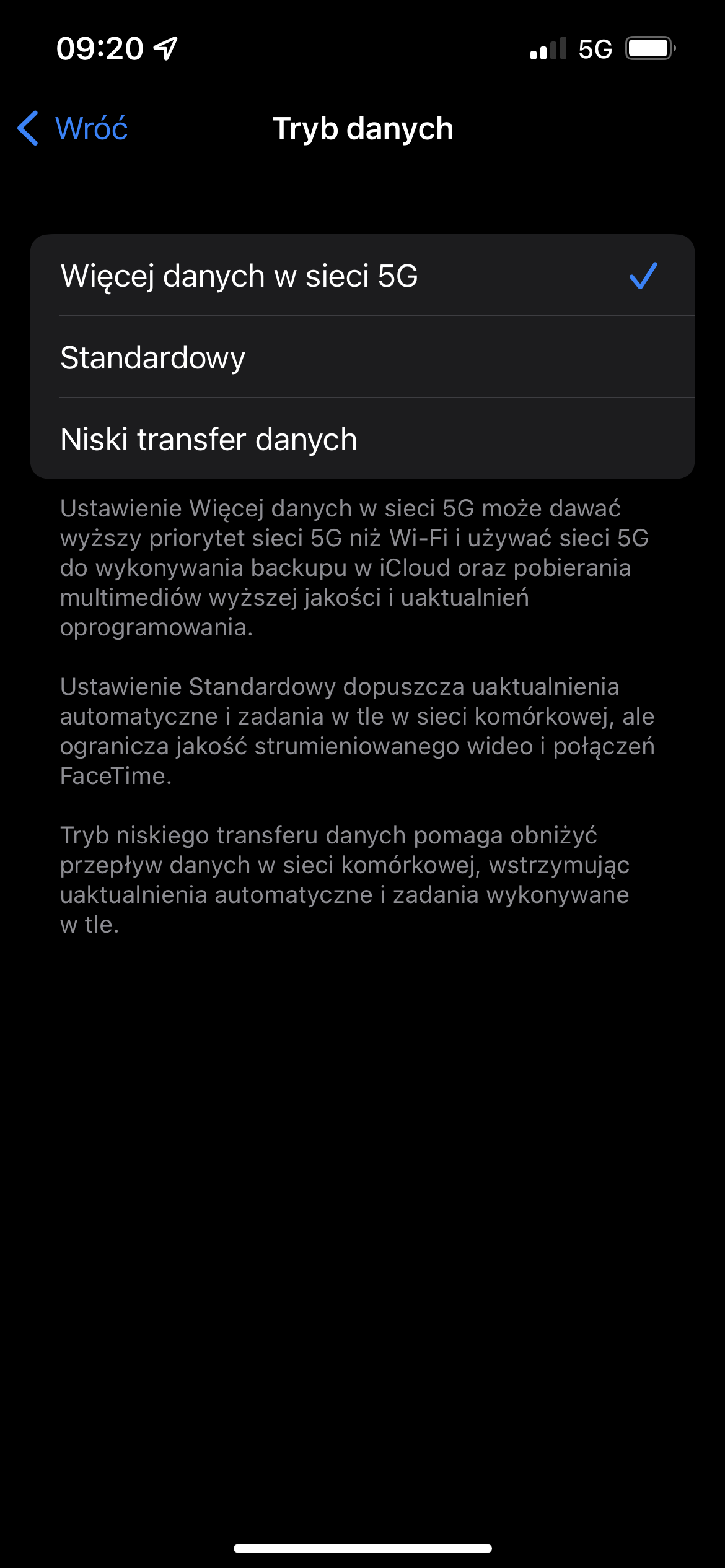Screen dimensions: 725x1568
Task: Select Więcej danych w sieci 5G option
Action: (x=239, y=276)
